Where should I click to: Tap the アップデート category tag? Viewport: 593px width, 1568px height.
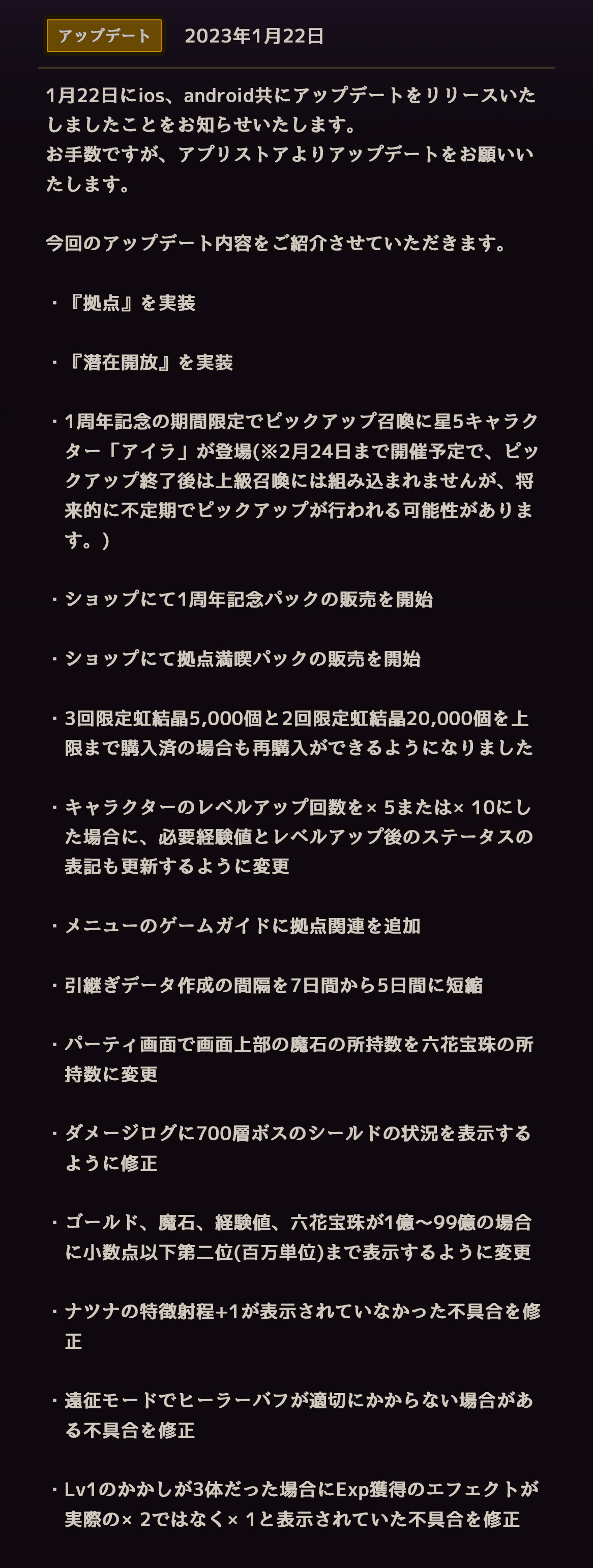click(104, 36)
